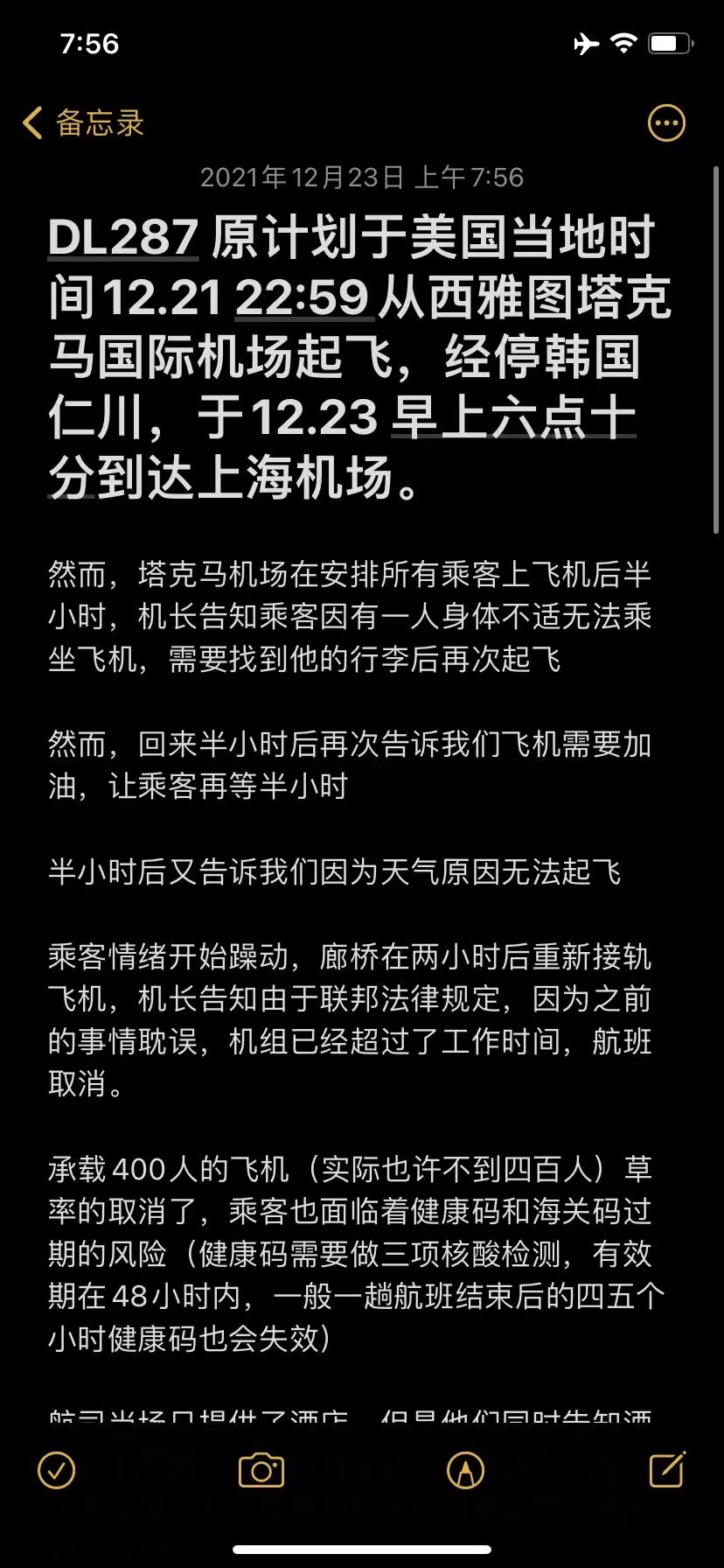Viewport: 724px width, 1568px height.
Task: Open the camera attachment option
Action: tap(261, 1470)
